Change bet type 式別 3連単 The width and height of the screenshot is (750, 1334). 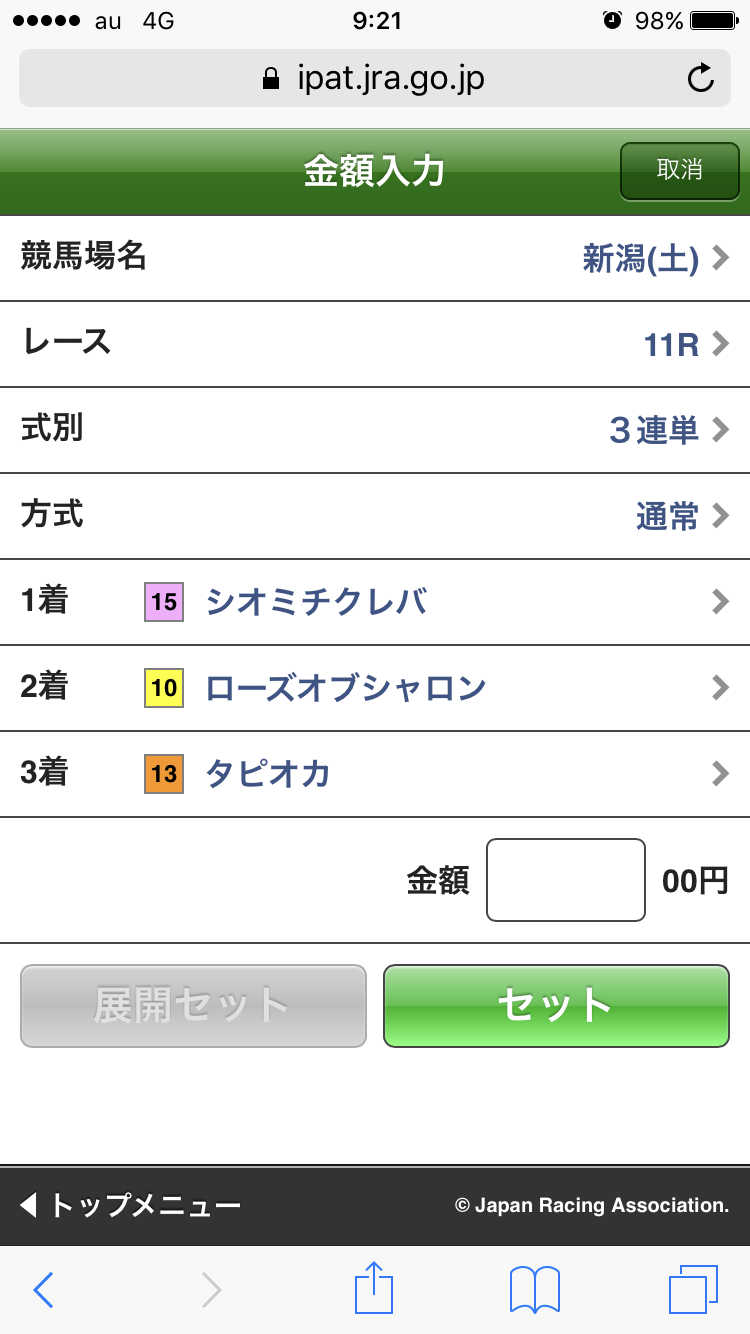375,430
